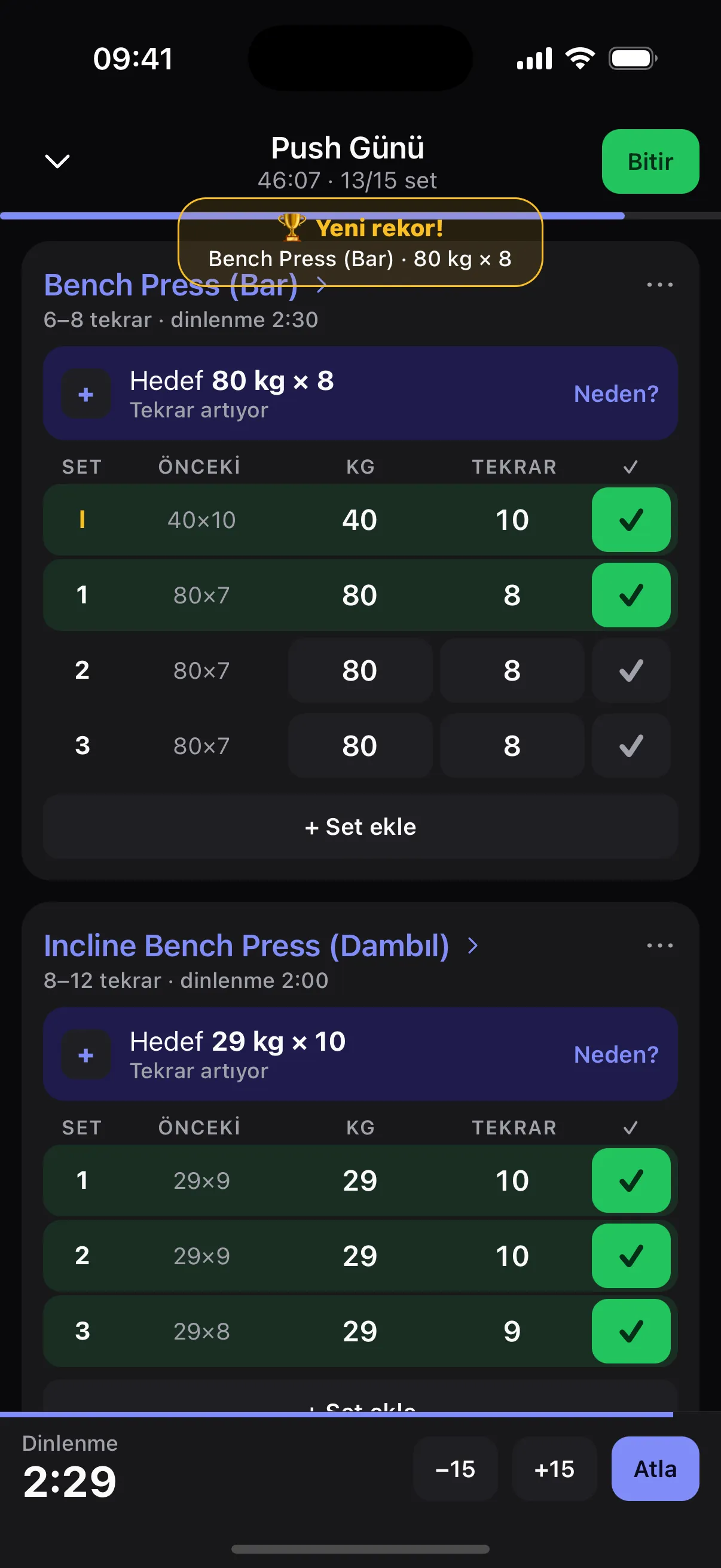
Task: Open Neden? for the 29 kg target
Action: coord(616,1054)
